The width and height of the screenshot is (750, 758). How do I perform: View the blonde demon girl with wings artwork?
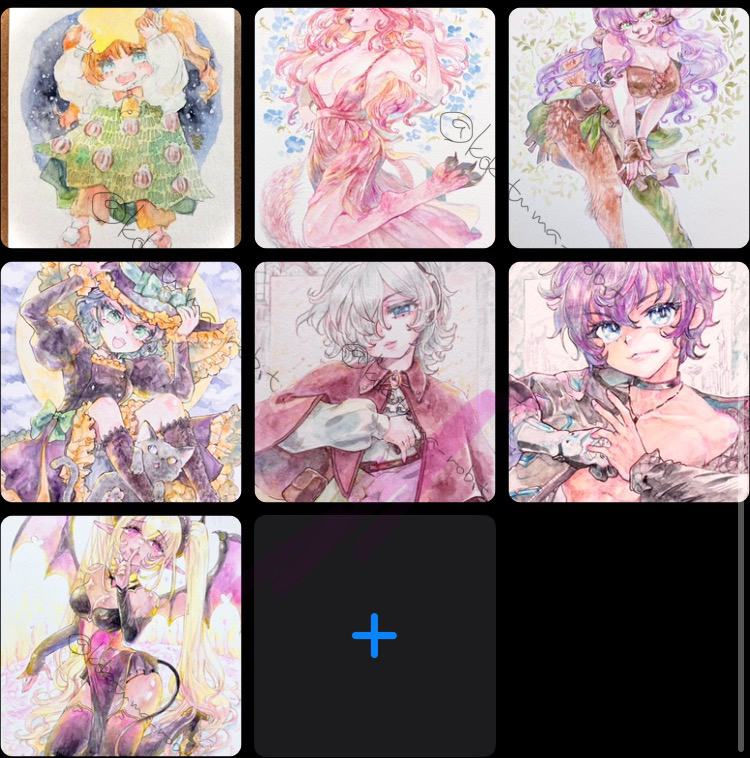(x=121, y=636)
